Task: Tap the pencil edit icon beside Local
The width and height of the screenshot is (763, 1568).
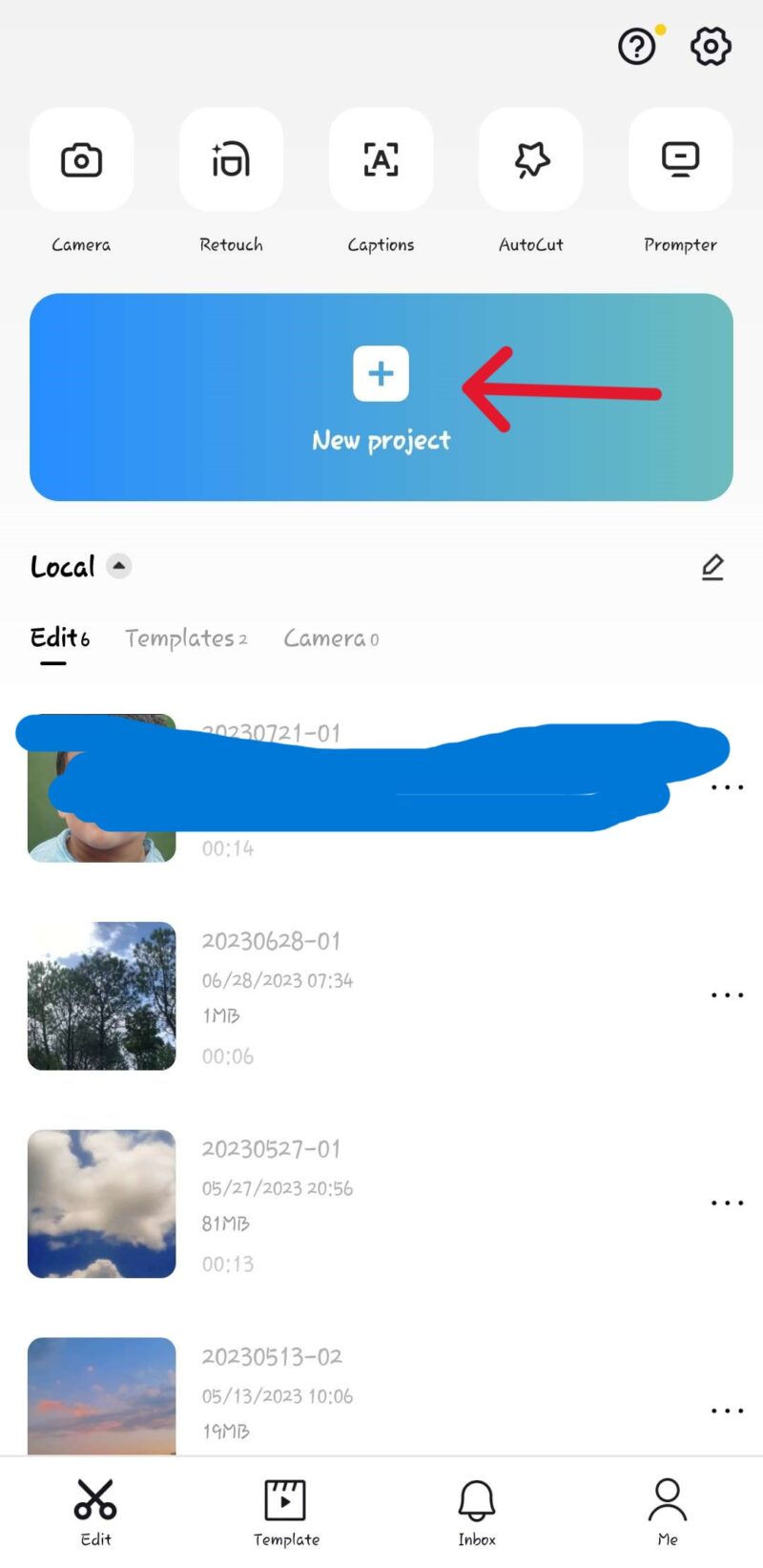Action: pos(712,567)
